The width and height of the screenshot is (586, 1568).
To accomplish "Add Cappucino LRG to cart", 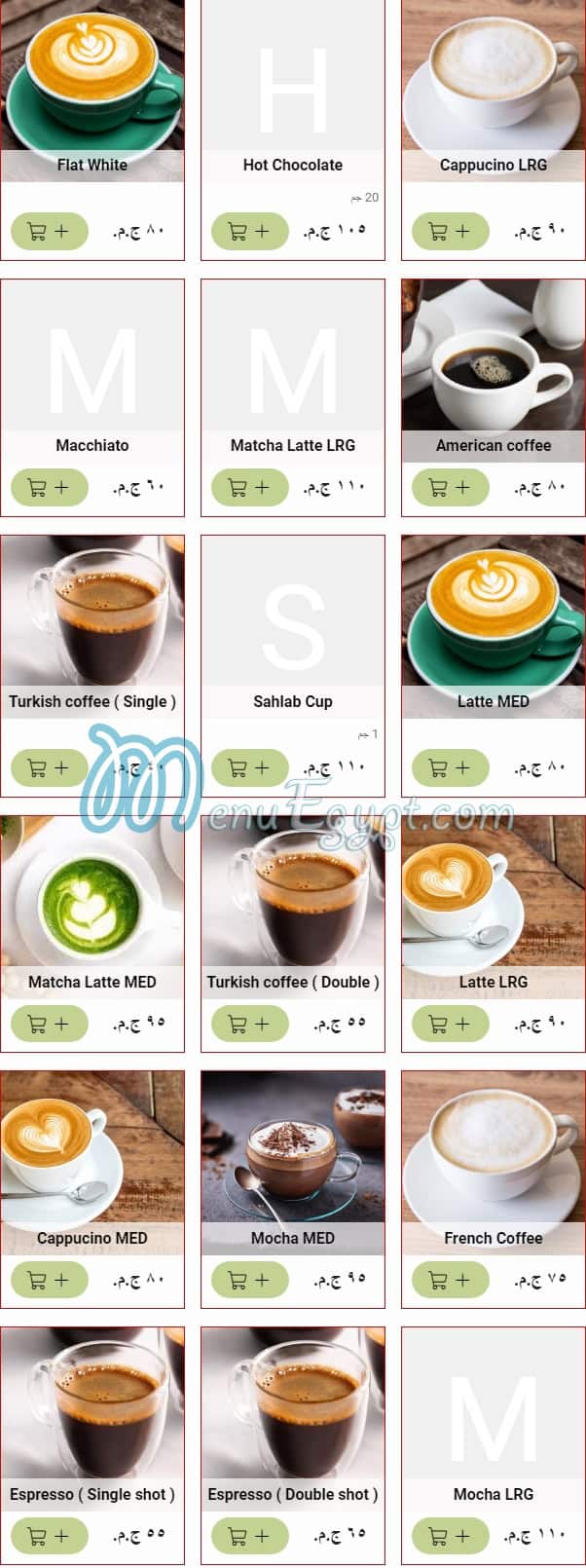I will pyautogui.click(x=451, y=232).
